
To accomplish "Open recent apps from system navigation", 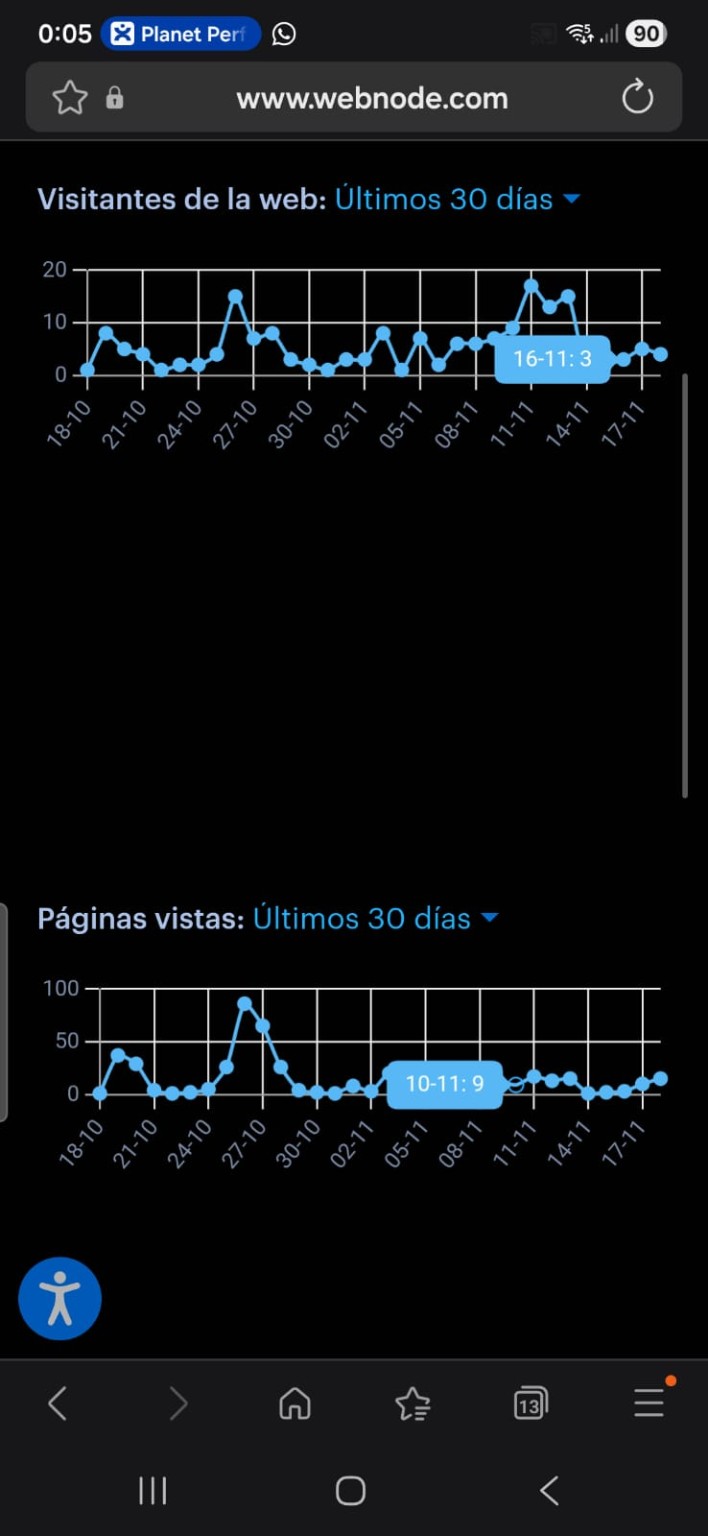I will pyautogui.click(x=152, y=1491).
